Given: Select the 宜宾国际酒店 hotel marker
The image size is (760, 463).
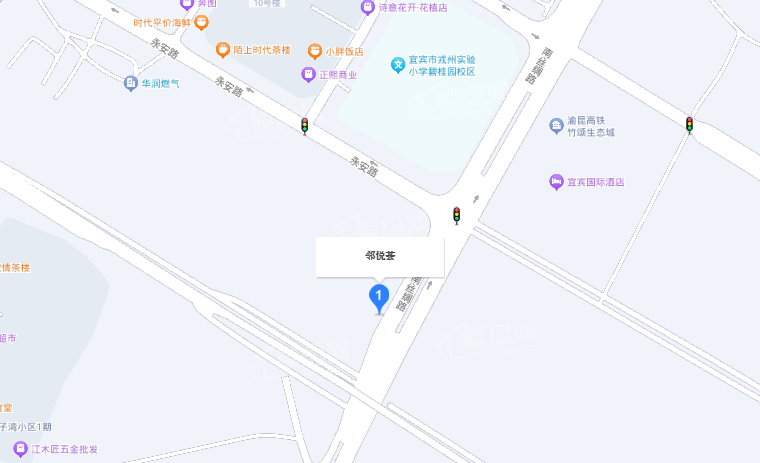Looking at the screenshot, I should click(556, 182).
